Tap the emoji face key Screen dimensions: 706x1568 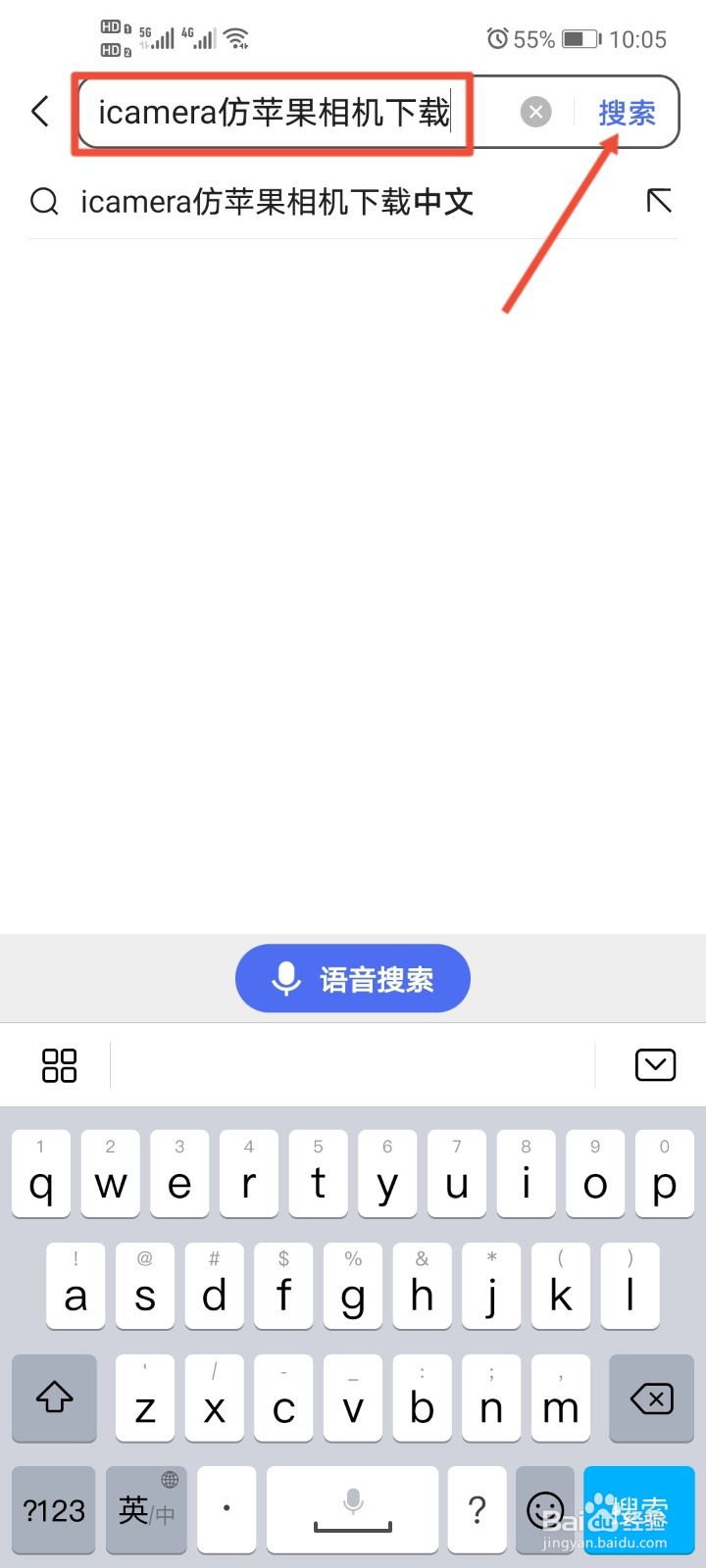[545, 1509]
